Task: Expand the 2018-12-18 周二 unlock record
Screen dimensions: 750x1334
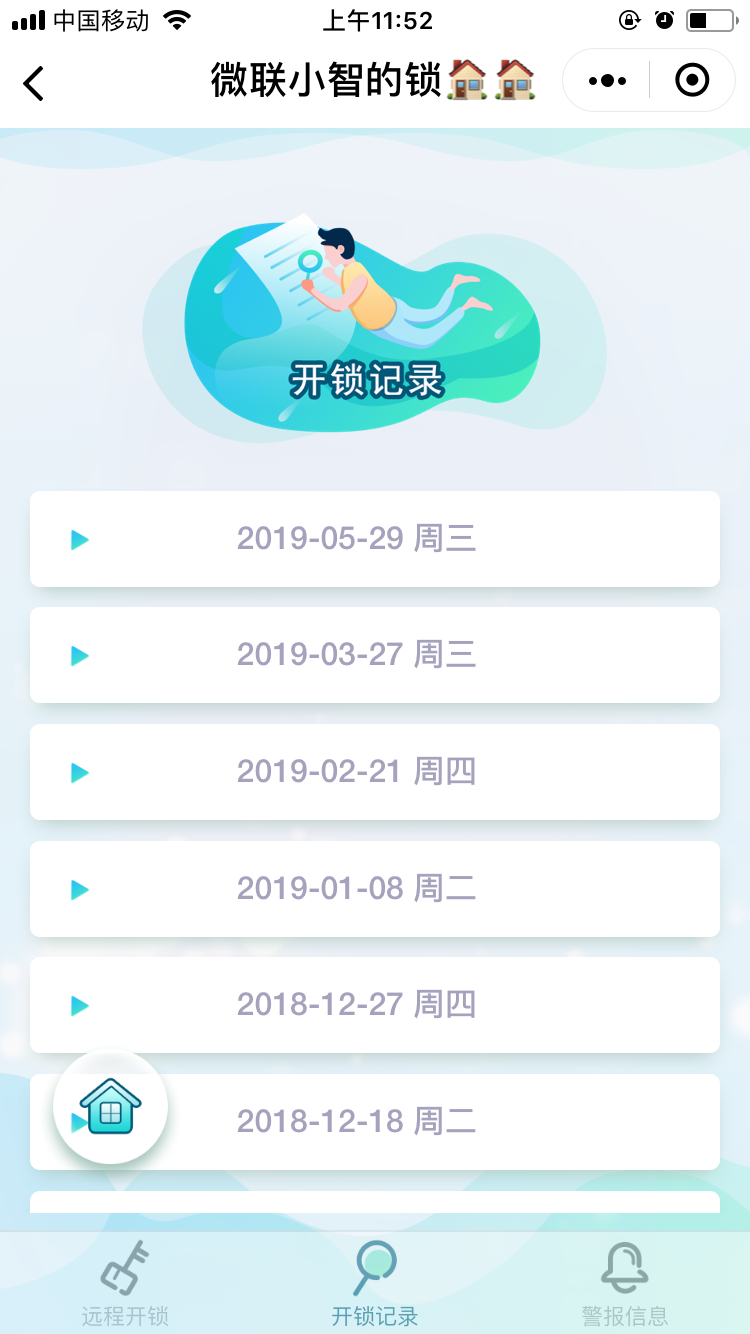Action: (x=400, y=1121)
